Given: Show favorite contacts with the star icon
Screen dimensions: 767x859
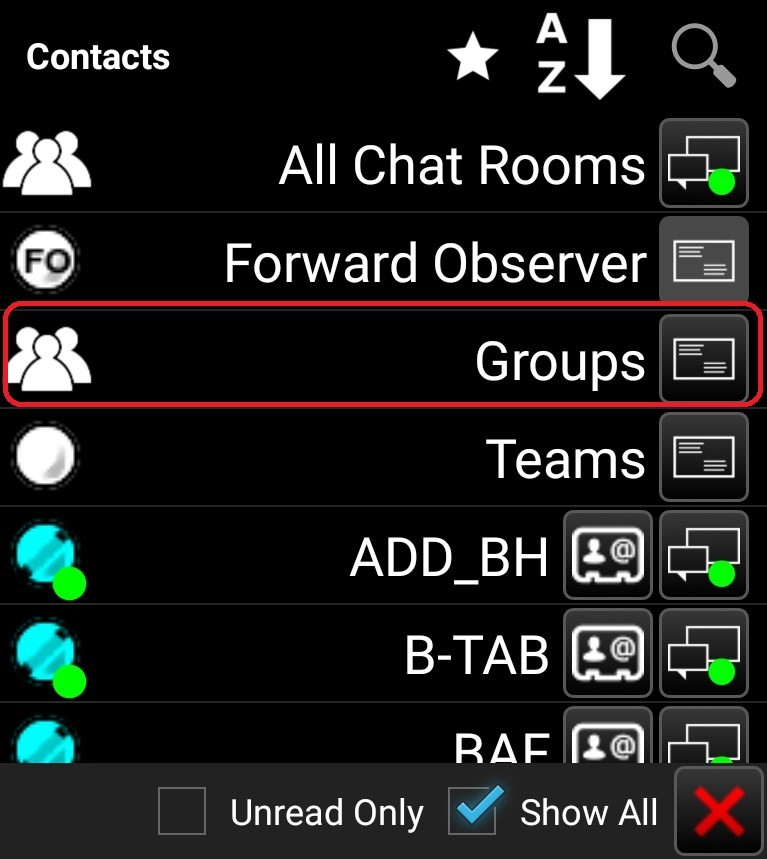Looking at the screenshot, I should [x=472, y=57].
